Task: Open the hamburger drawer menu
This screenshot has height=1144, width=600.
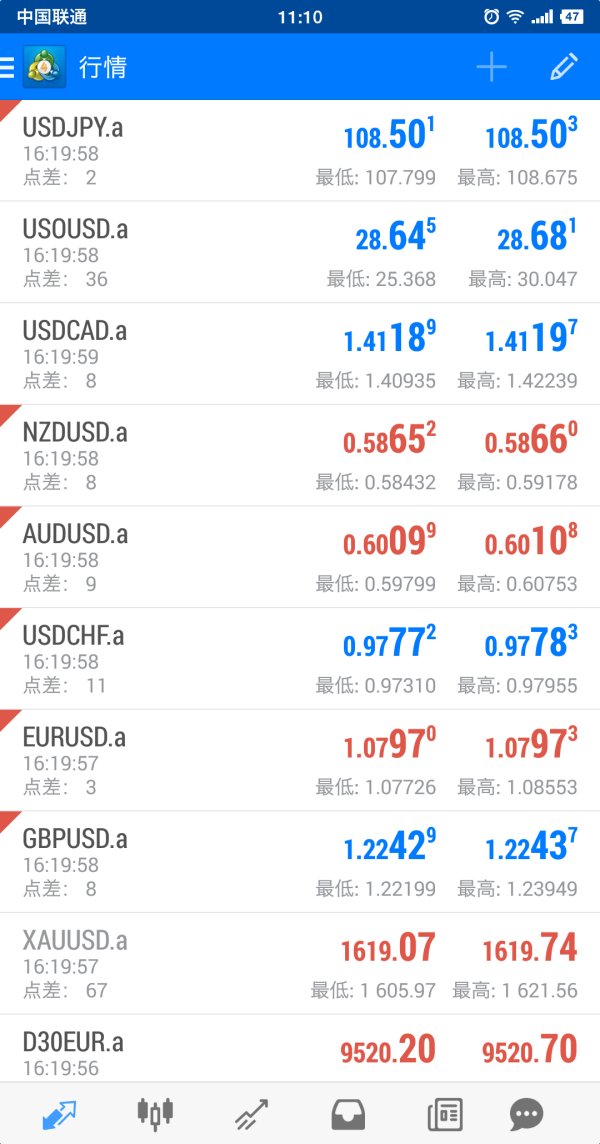Action: [x=7, y=67]
